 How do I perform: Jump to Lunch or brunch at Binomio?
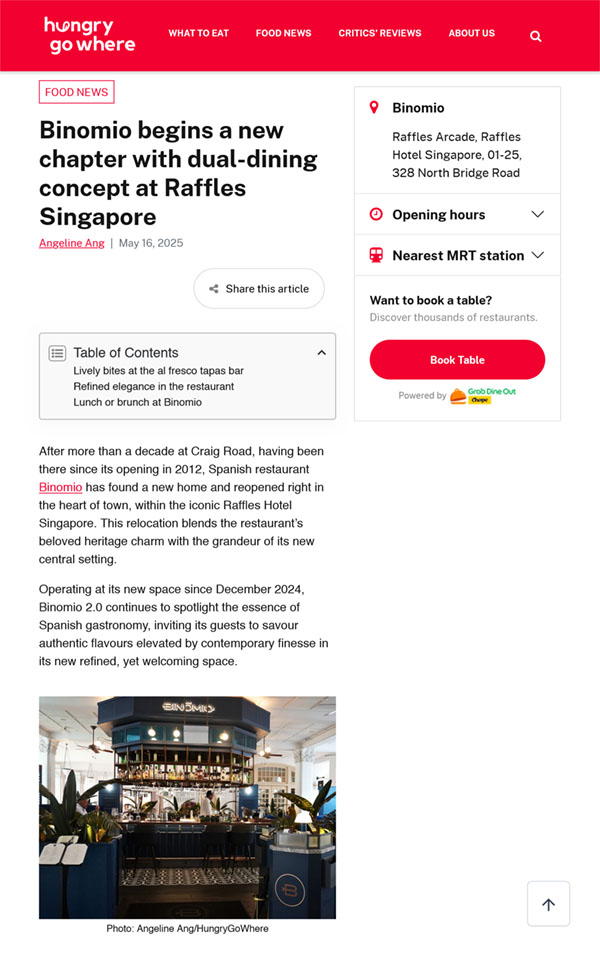[x=137, y=402]
